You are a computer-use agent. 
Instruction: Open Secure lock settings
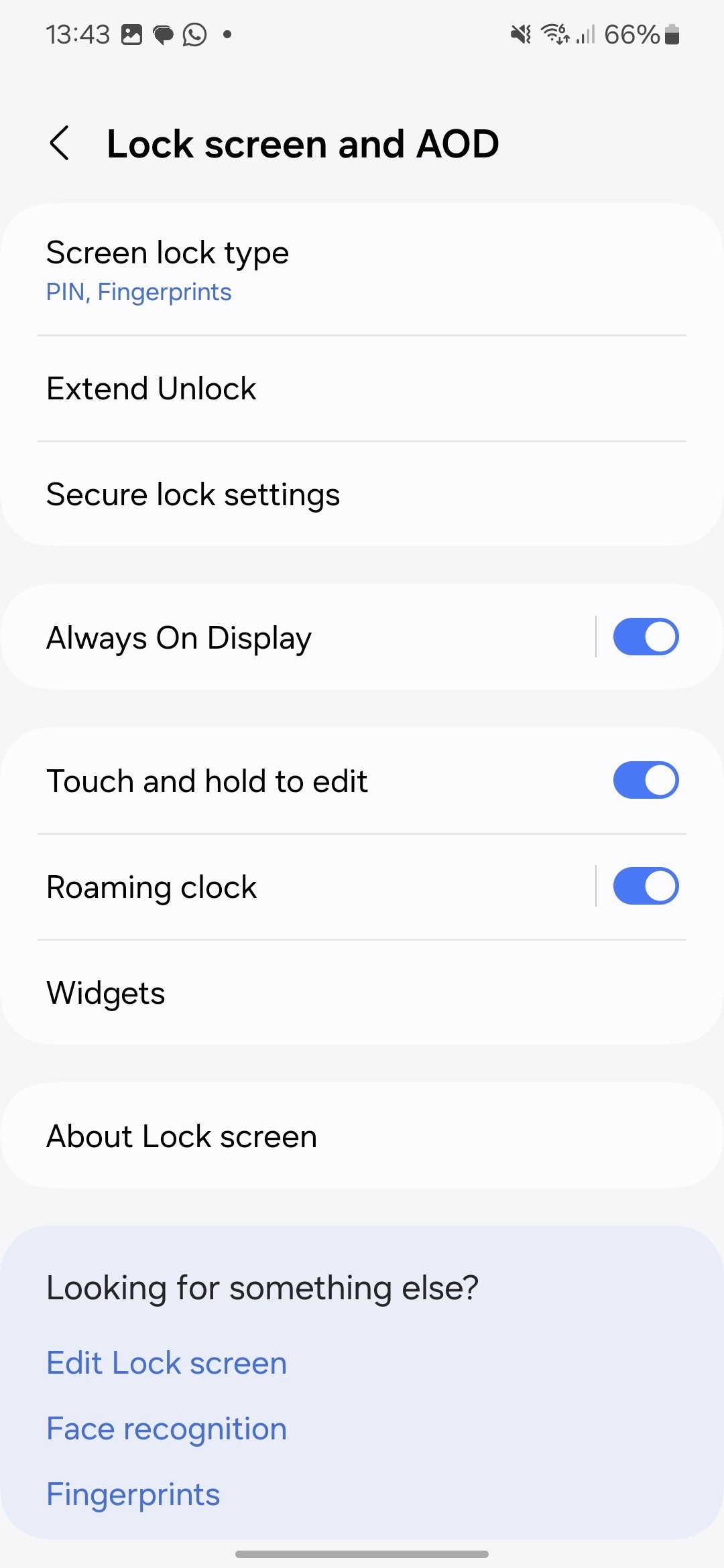point(193,495)
